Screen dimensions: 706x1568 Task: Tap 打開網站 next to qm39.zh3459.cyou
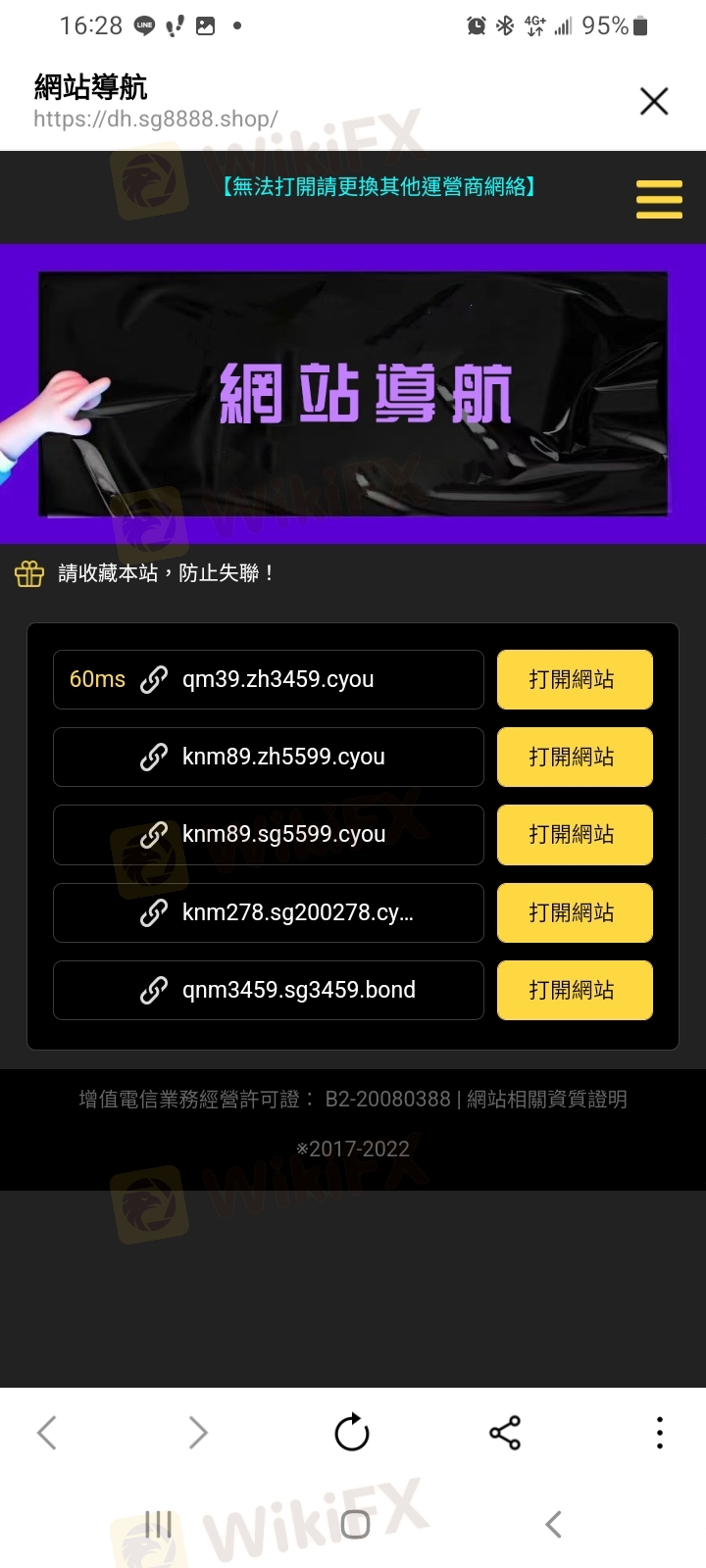click(575, 679)
